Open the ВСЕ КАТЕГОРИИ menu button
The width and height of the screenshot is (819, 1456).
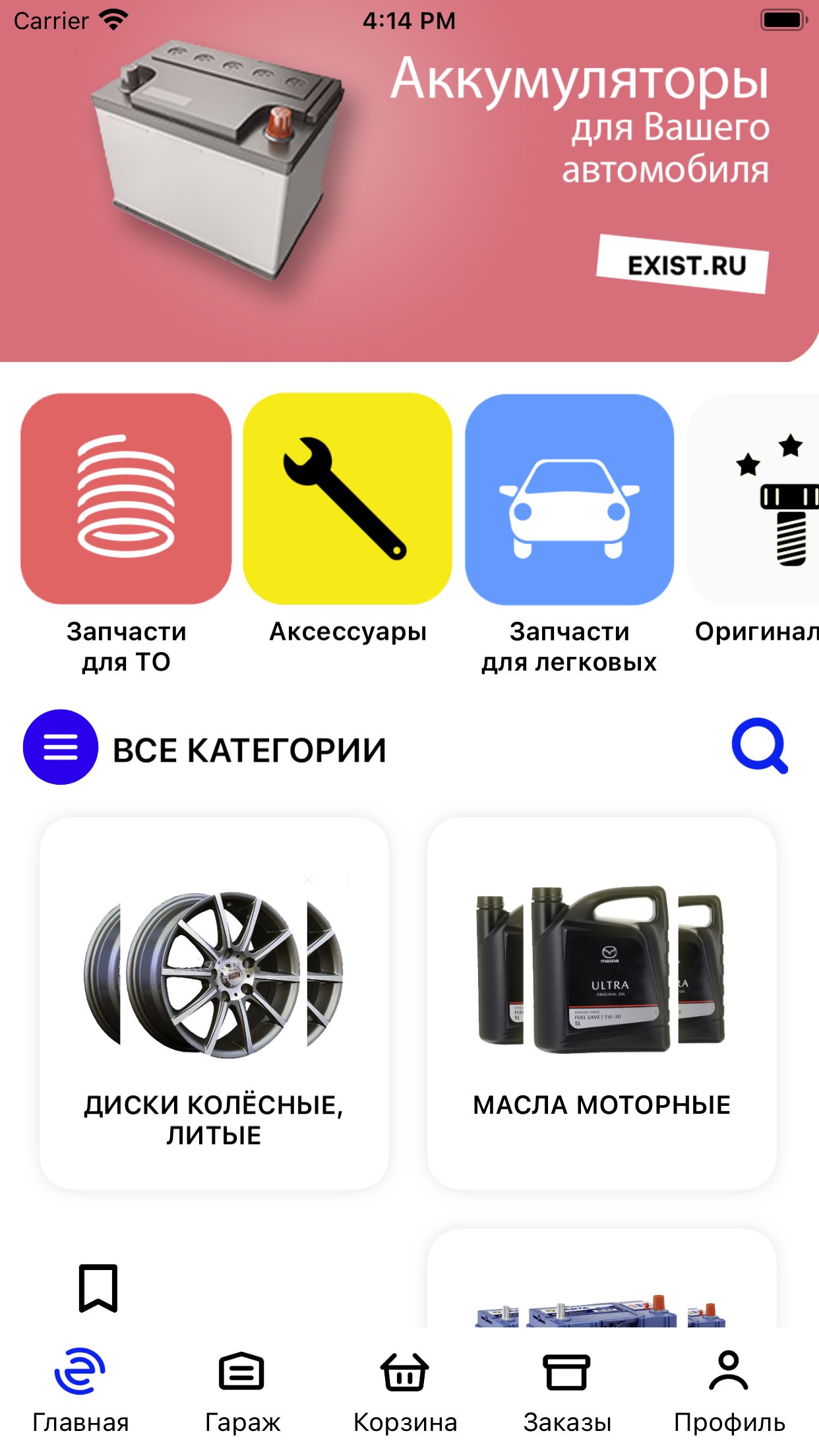coord(61,747)
